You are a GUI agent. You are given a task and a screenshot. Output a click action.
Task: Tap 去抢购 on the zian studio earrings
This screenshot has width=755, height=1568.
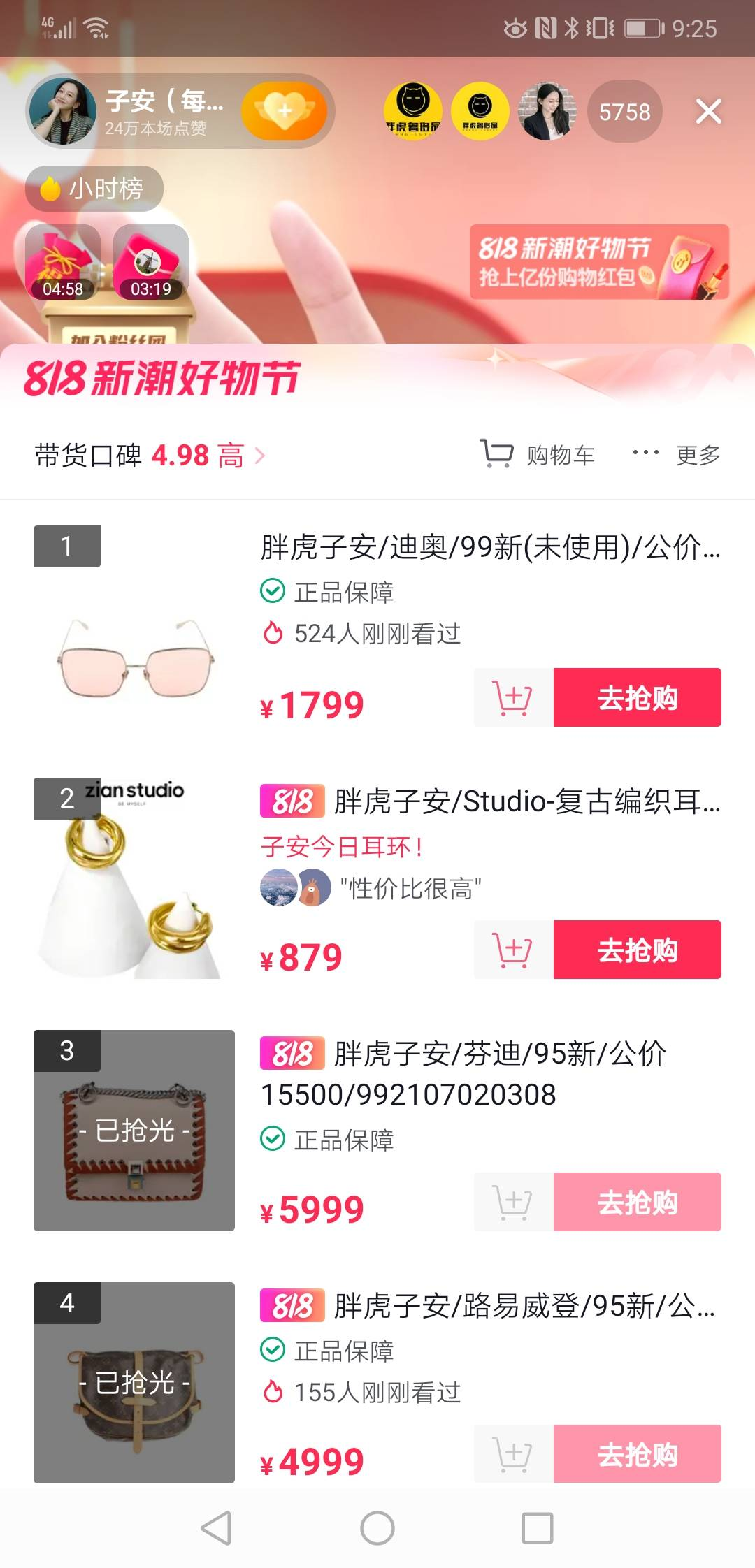pos(638,950)
